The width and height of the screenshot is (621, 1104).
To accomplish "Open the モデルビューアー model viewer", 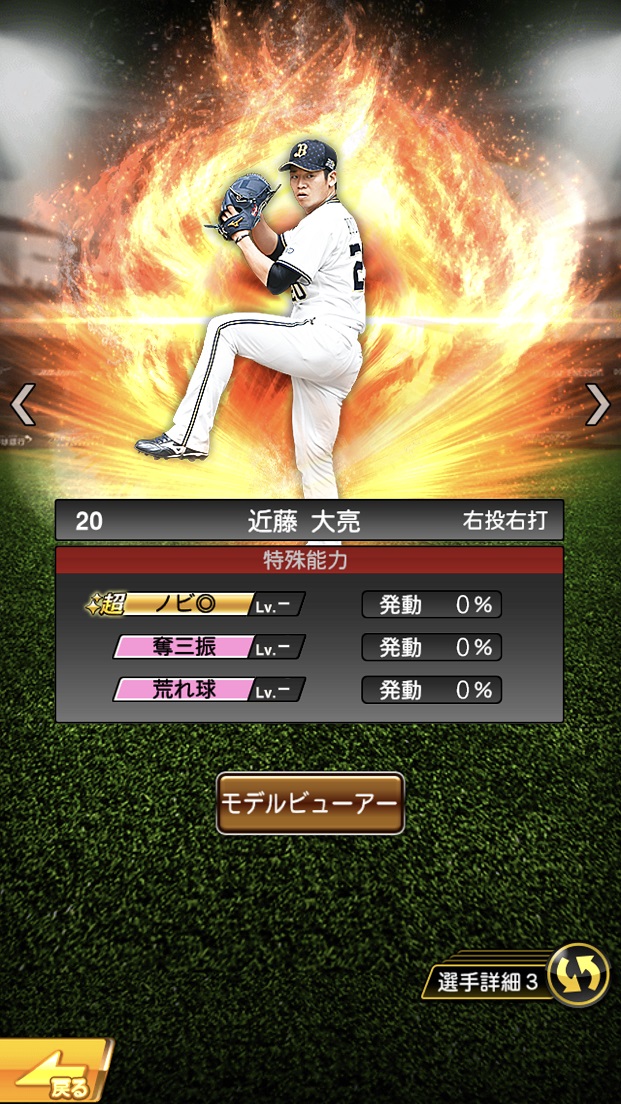I will 310,803.
